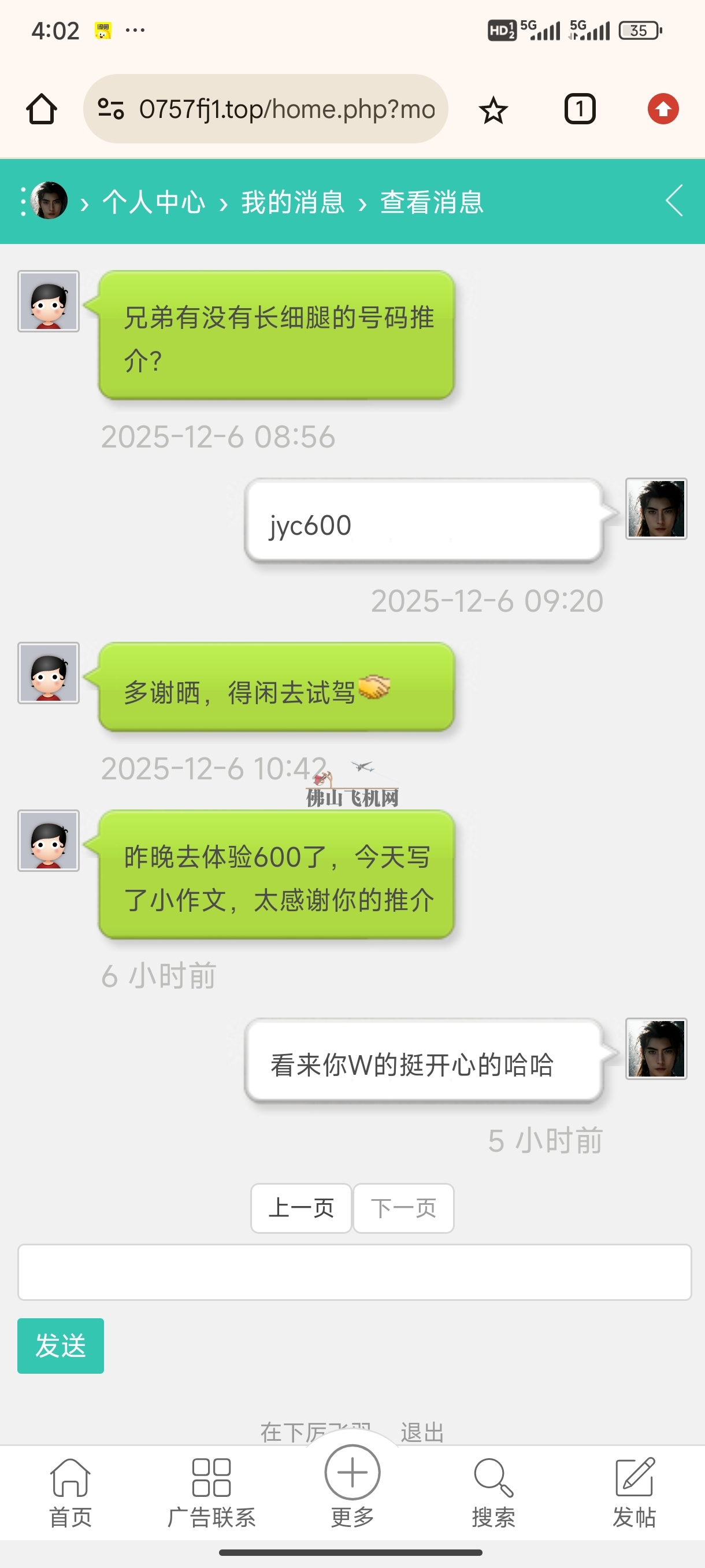Open the 搜索 search icon
The width and height of the screenshot is (705, 1568).
[x=493, y=1475]
